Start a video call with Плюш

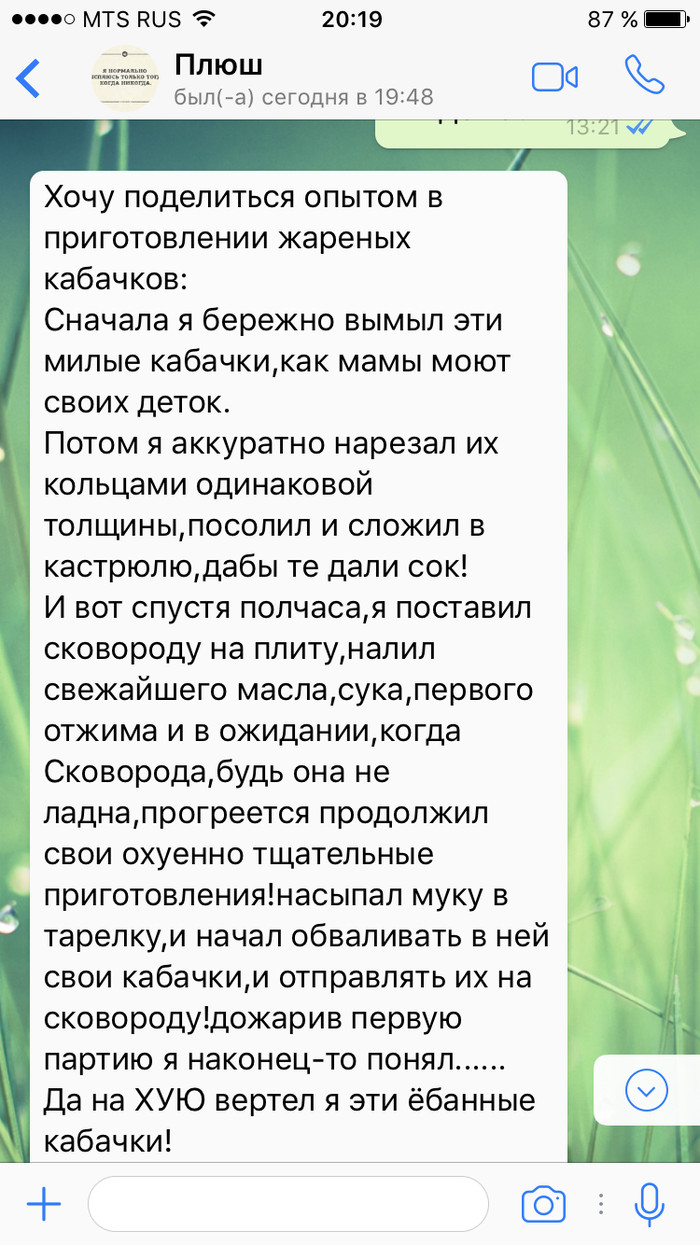pyautogui.click(x=555, y=78)
